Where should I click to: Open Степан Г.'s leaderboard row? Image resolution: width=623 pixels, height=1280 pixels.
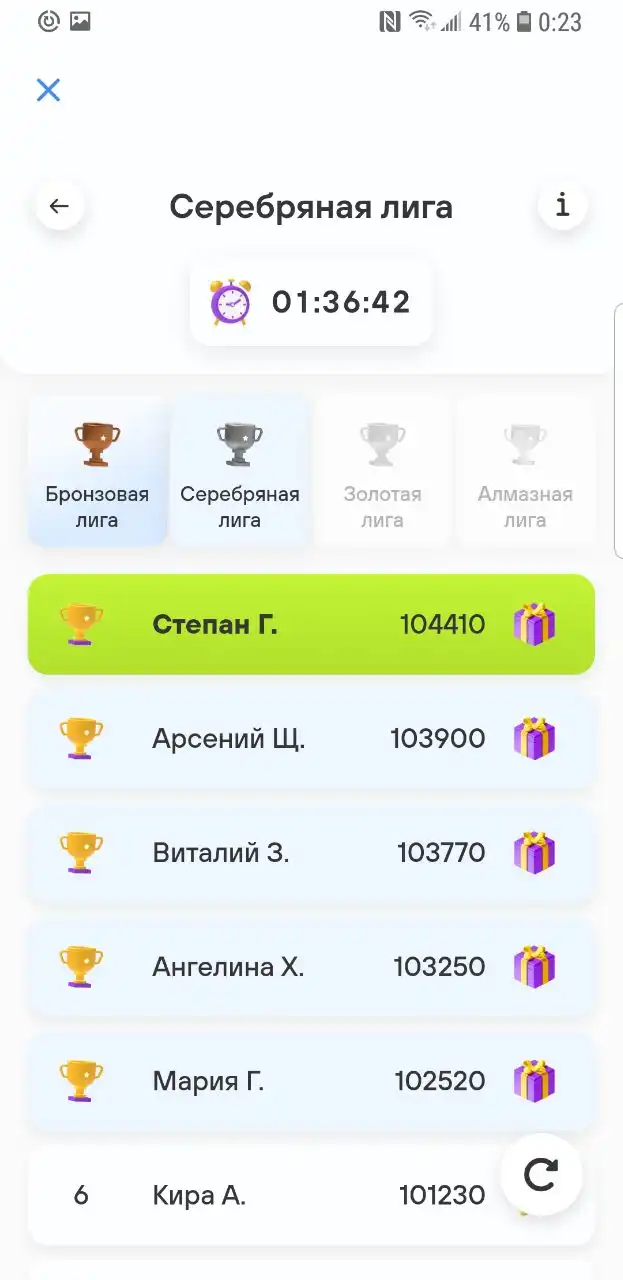(x=311, y=624)
